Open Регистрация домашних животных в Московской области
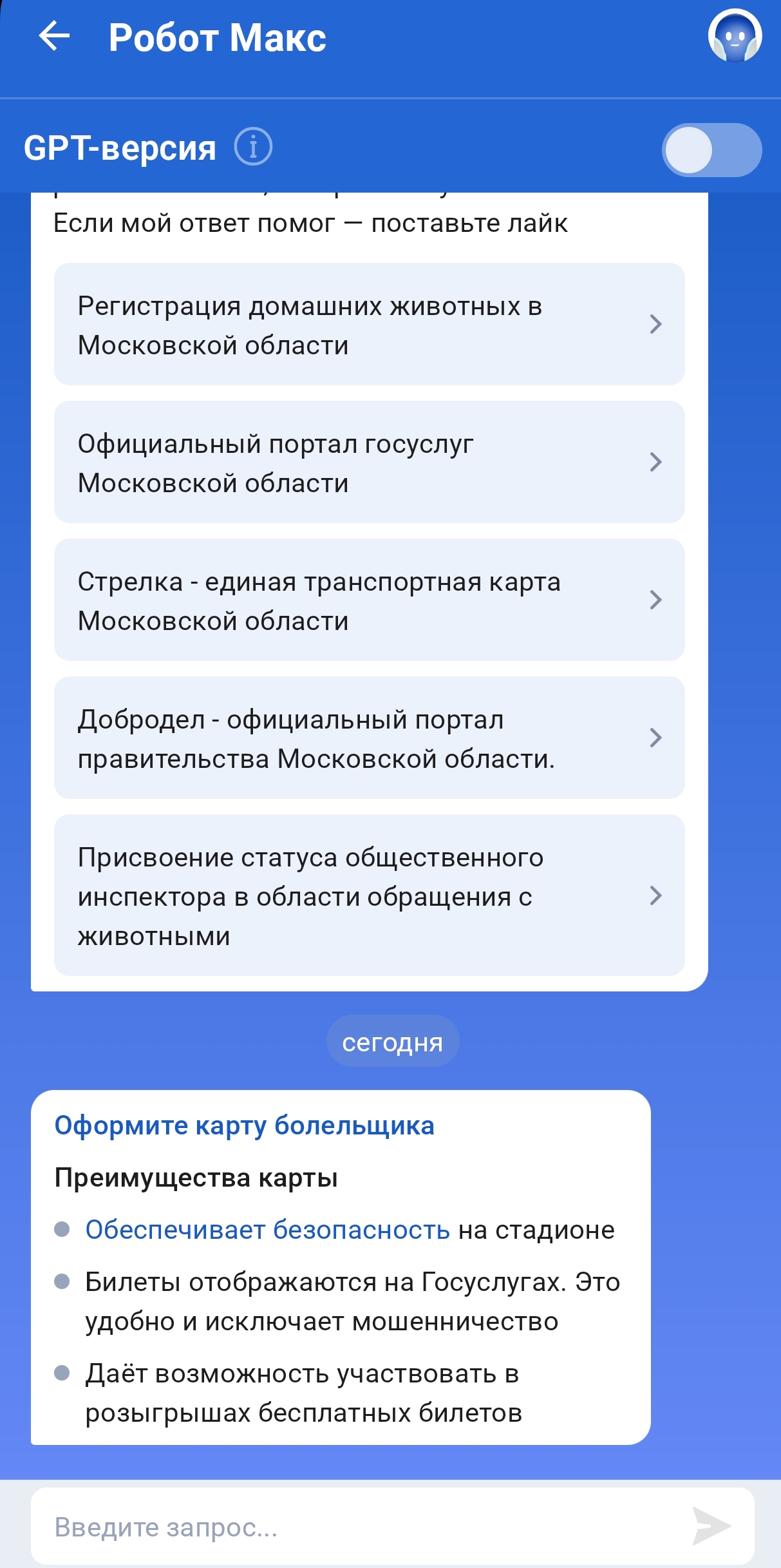 pyautogui.click(x=369, y=324)
